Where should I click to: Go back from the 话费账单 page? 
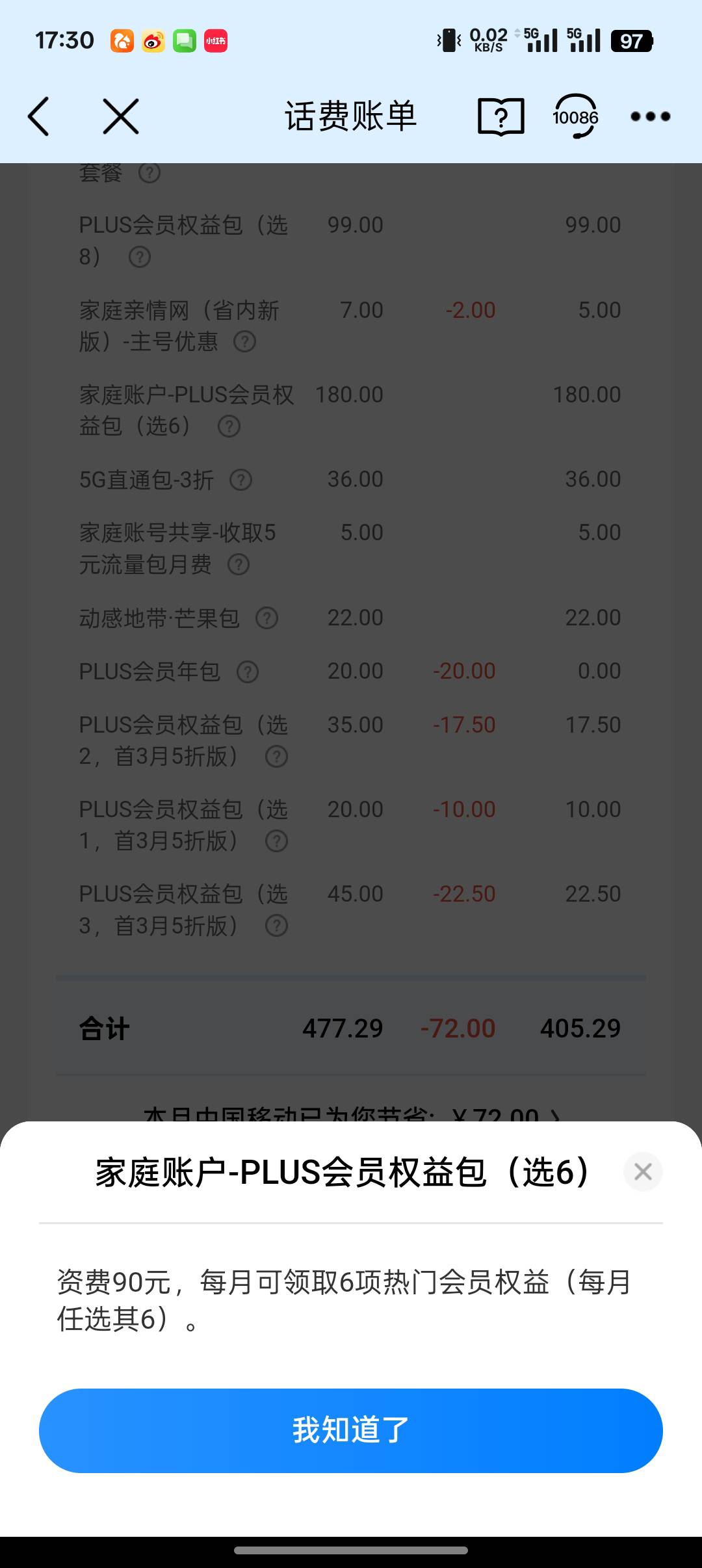(39, 116)
